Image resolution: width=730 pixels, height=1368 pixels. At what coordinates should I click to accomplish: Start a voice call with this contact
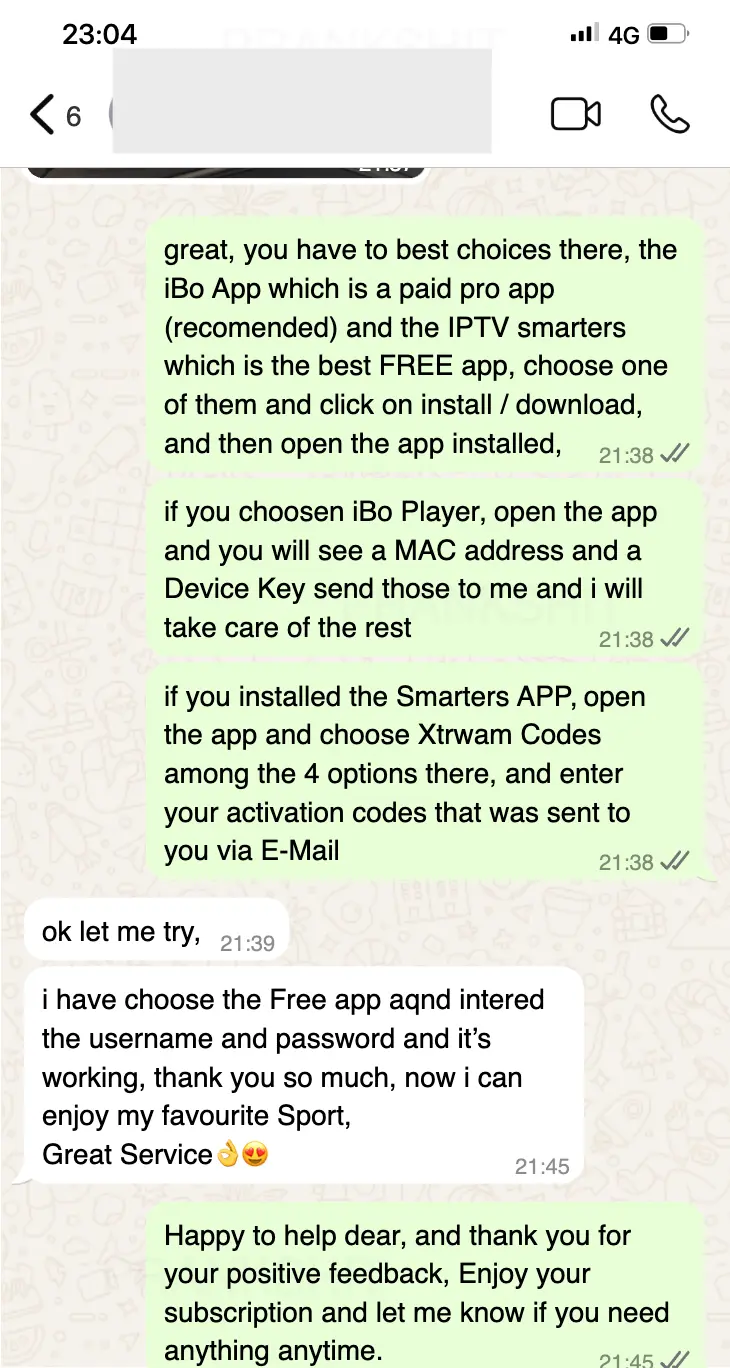coord(669,115)
